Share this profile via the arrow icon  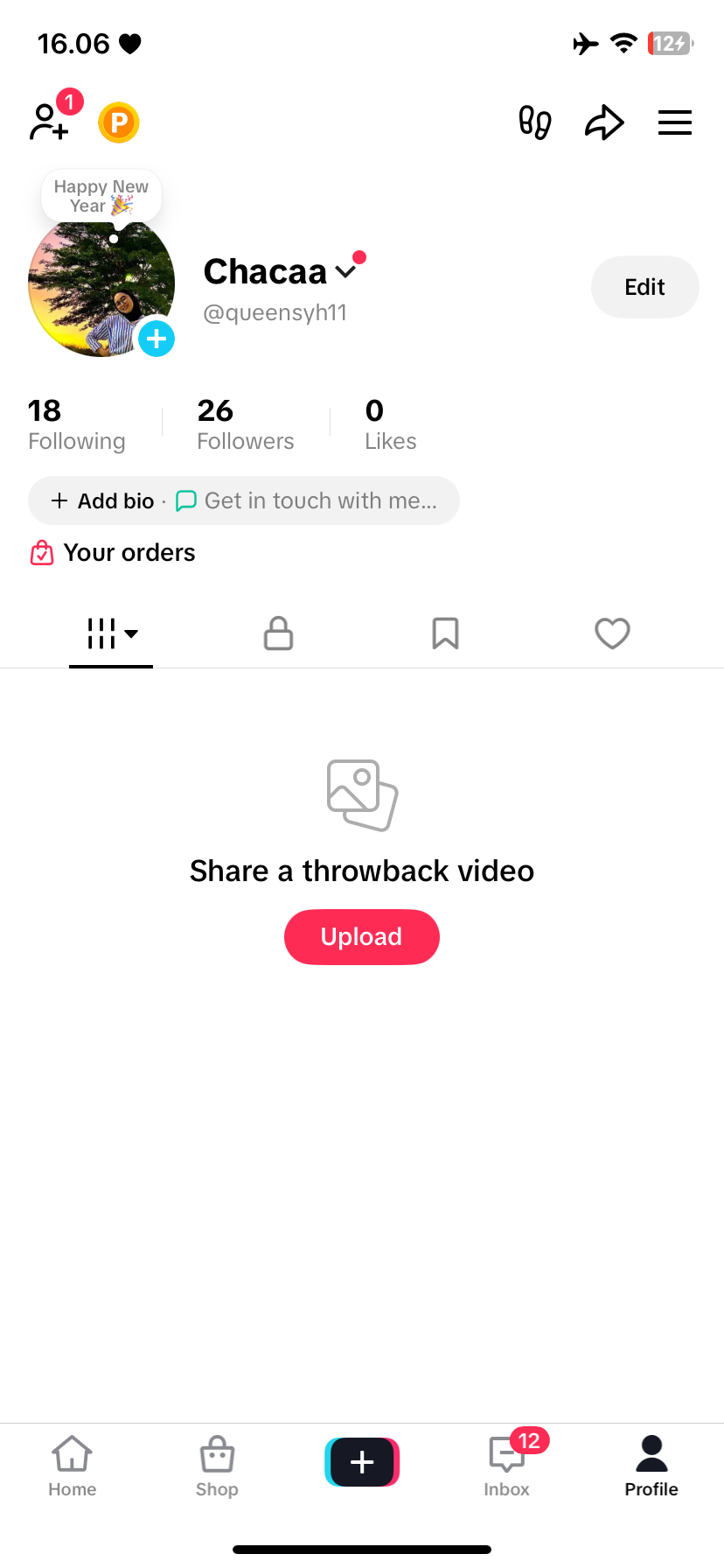[x=604, y=122]
